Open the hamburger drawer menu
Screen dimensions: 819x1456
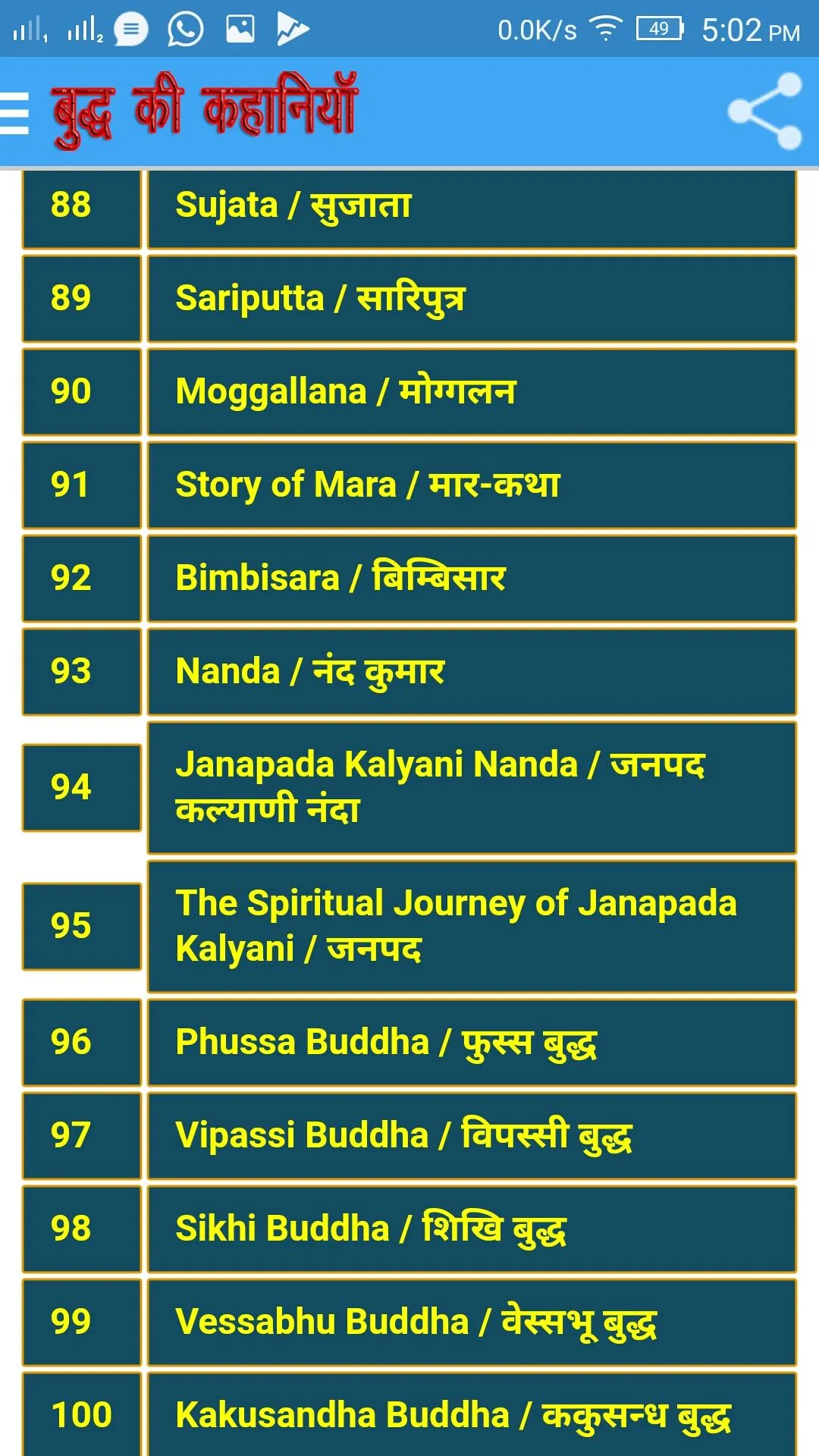pyautogui.click(x=14, y=112)
